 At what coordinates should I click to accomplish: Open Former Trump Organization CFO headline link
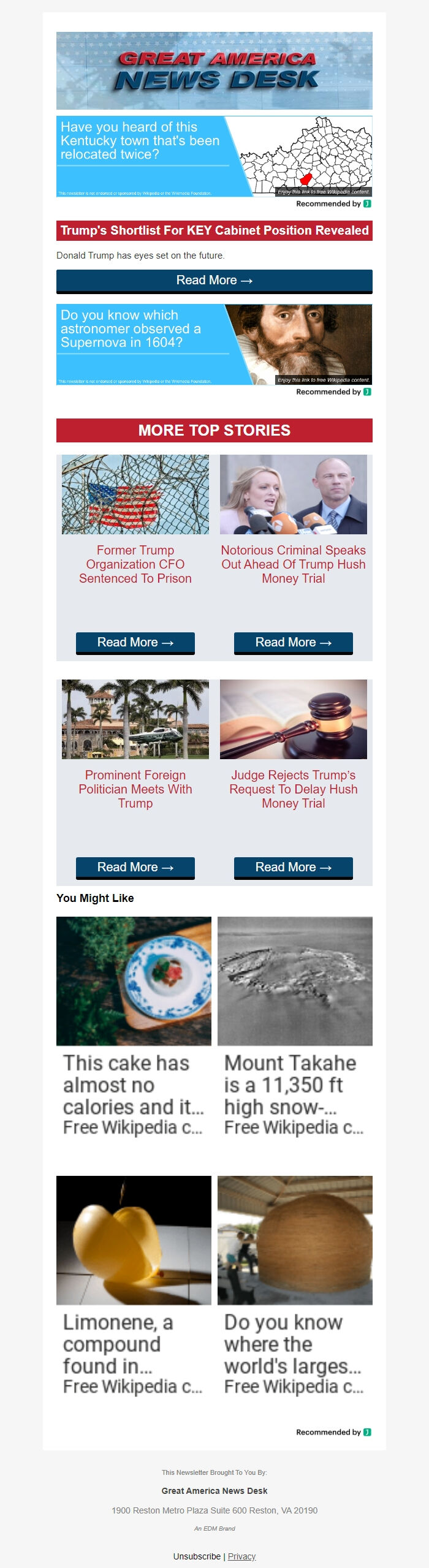[135, 564]
